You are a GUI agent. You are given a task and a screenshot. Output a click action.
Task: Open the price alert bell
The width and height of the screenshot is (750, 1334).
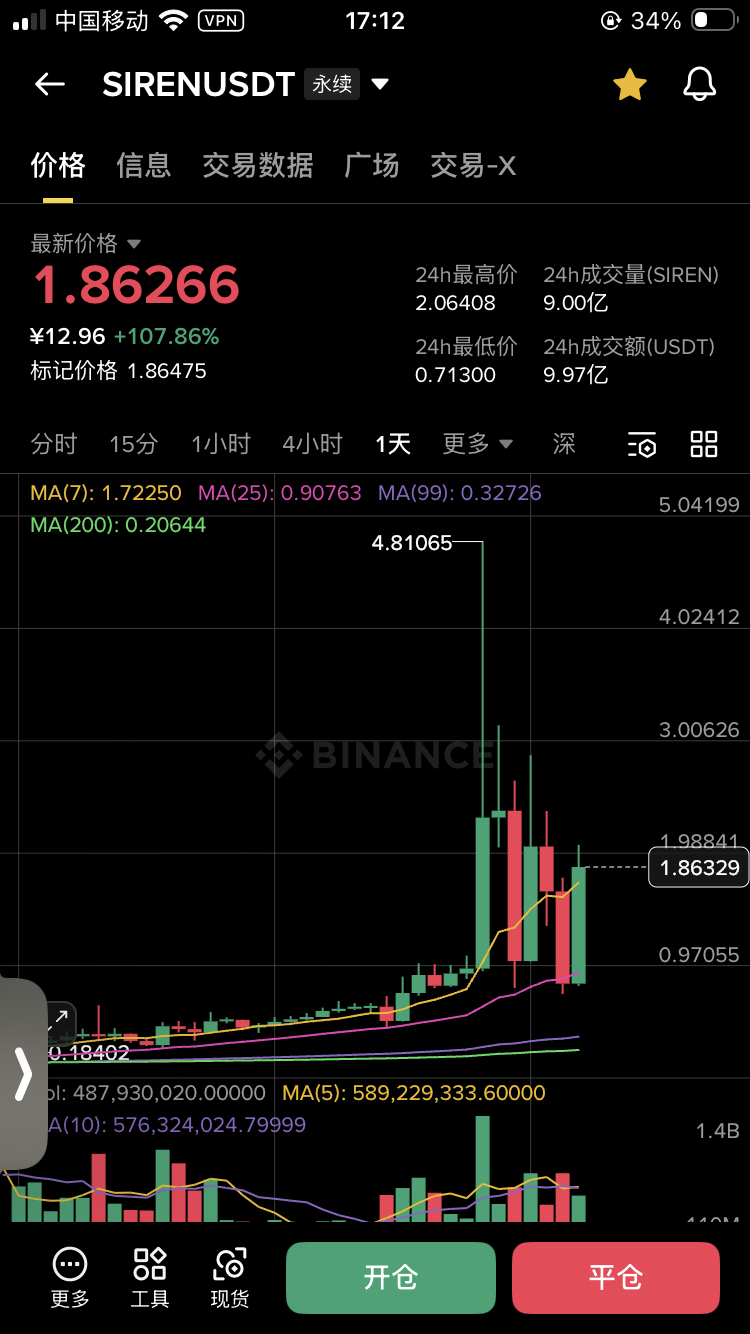coord(700,85)
